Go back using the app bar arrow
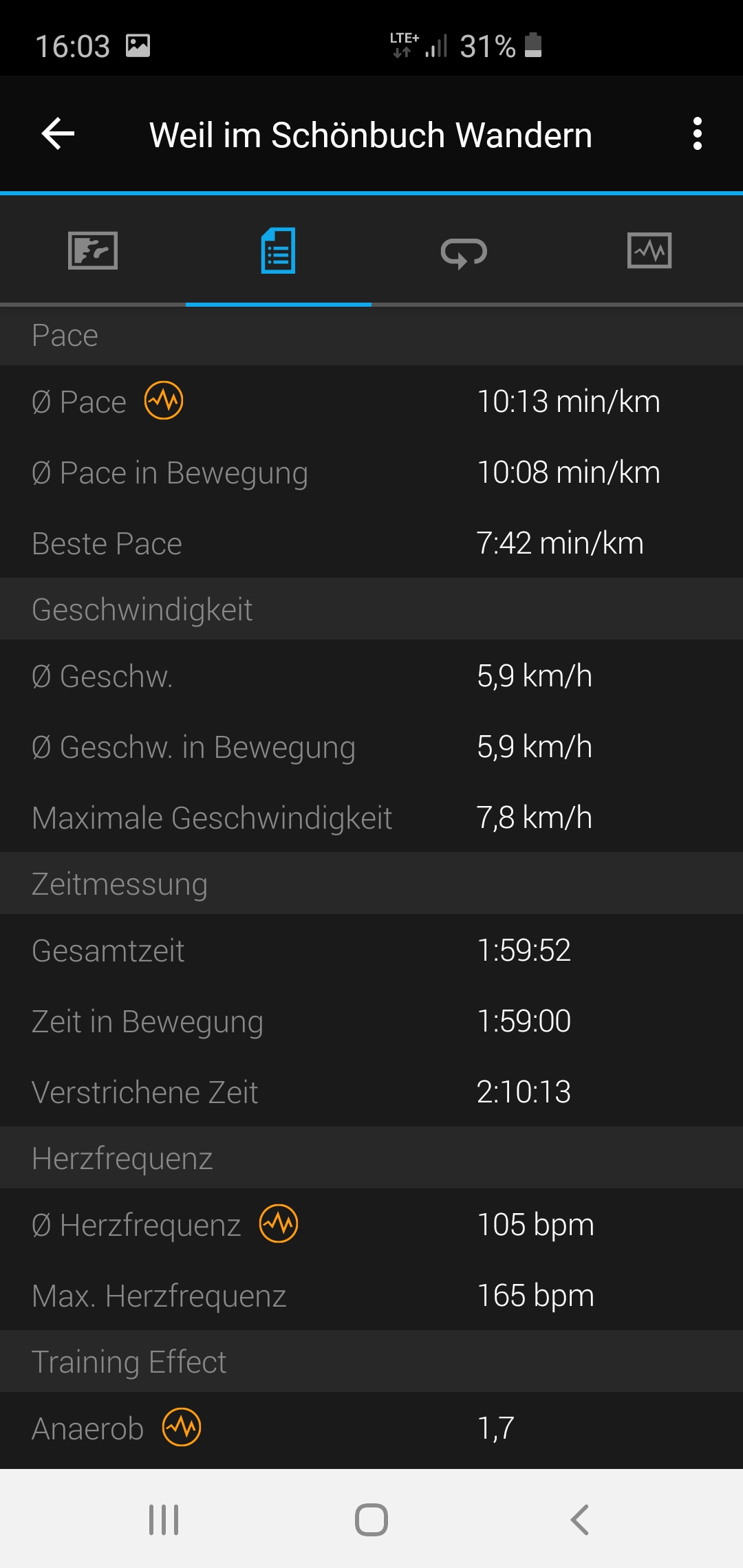 (x=58, y=133)
